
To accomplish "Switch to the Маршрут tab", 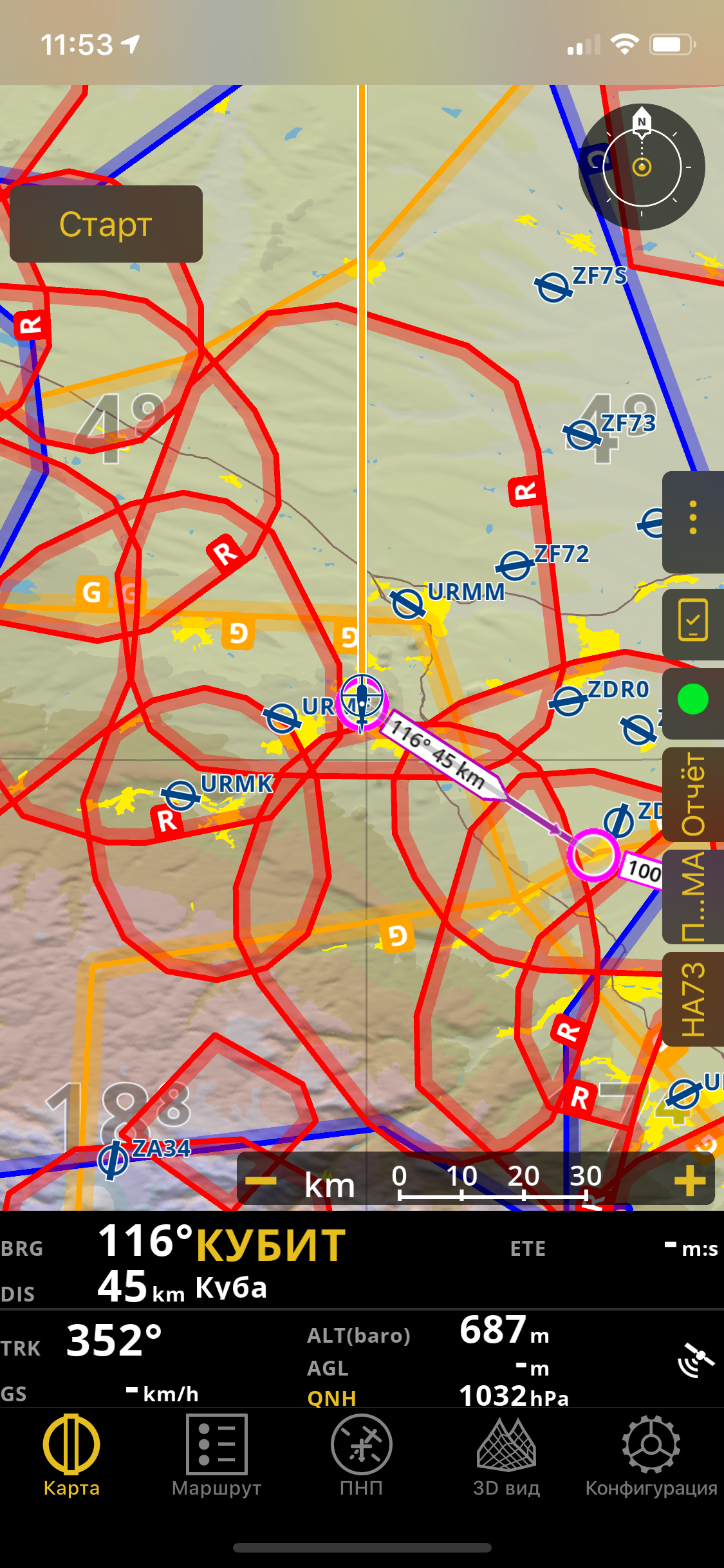I will [216, 1456].
